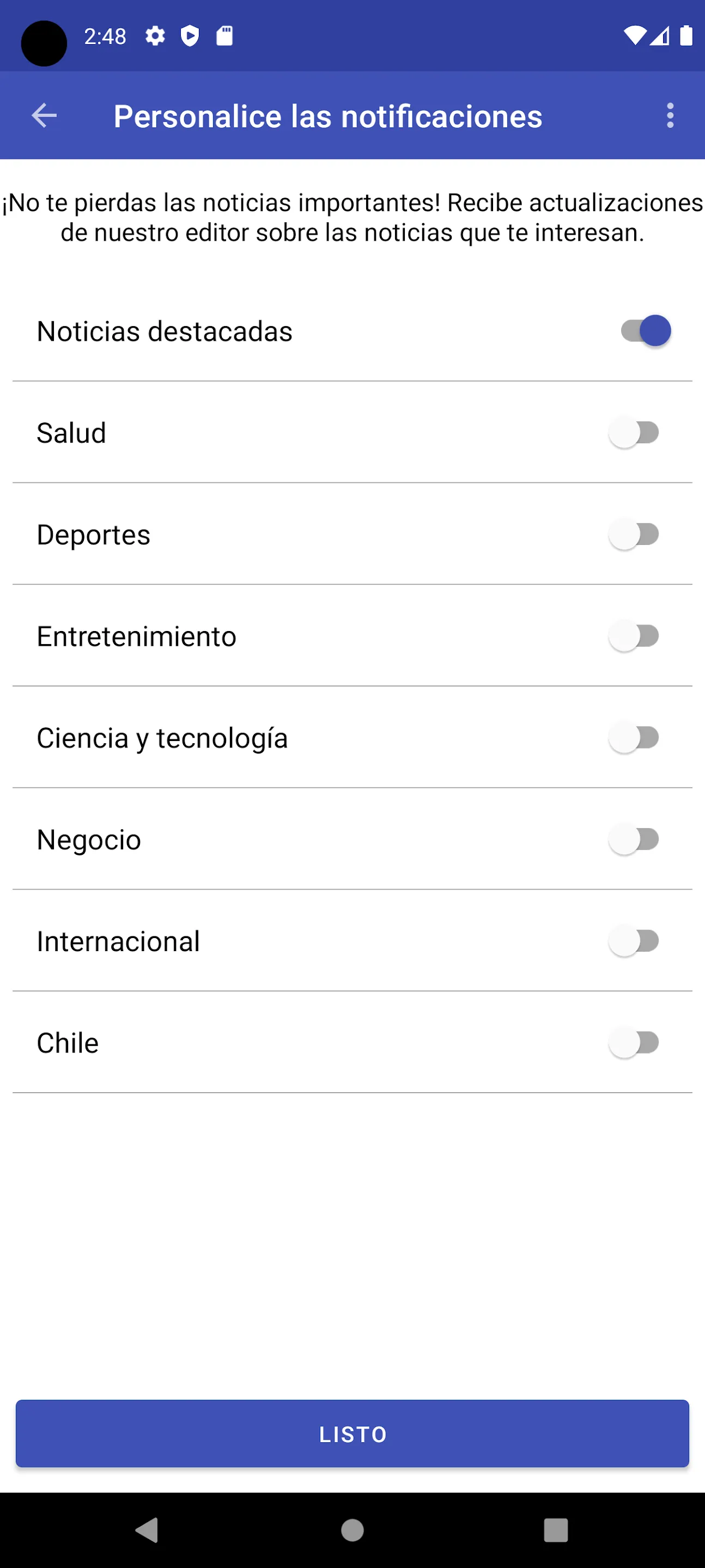This screenshot has height=1568, width=705.
Task: Open the three-dot overflow menu
Action: point(670,115)
